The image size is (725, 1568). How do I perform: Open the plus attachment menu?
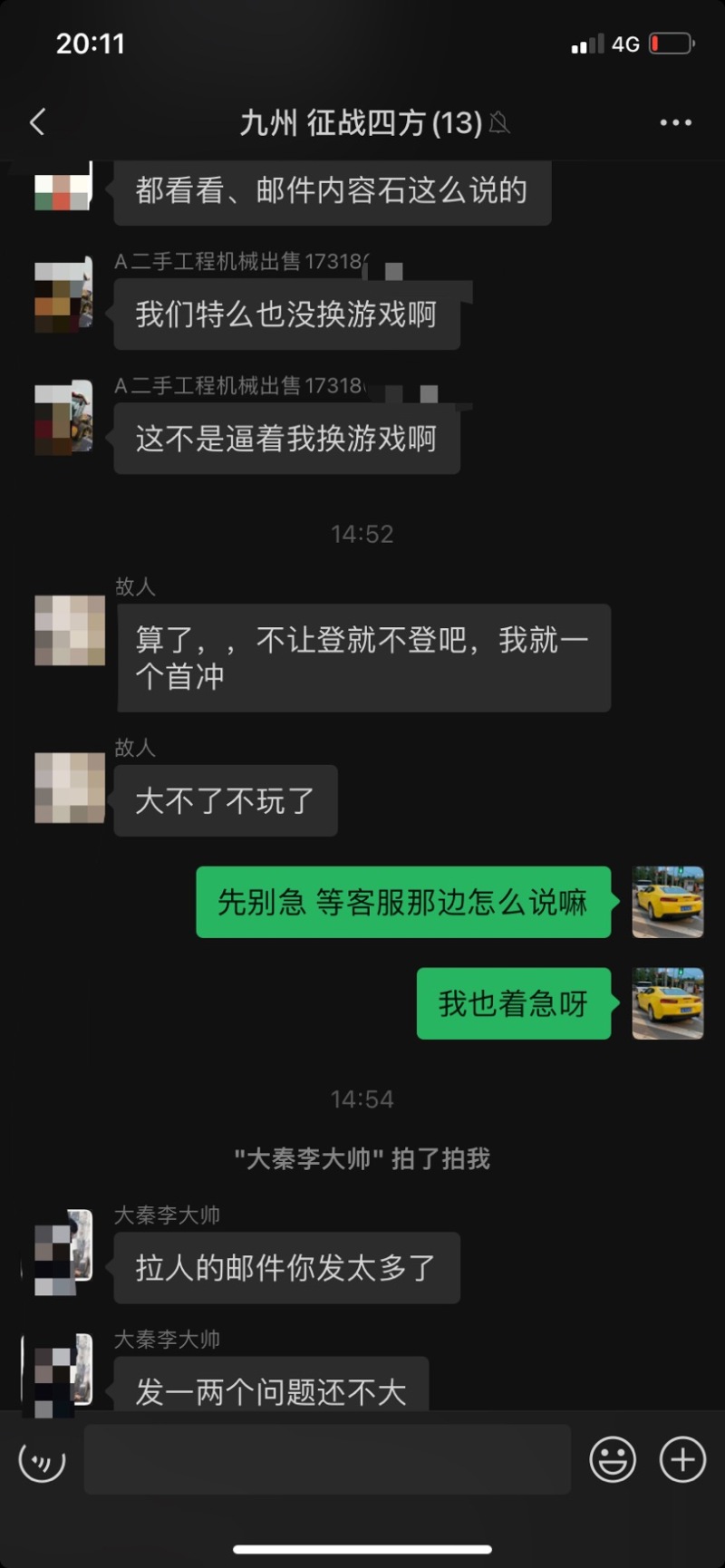tap(682, 1459)
